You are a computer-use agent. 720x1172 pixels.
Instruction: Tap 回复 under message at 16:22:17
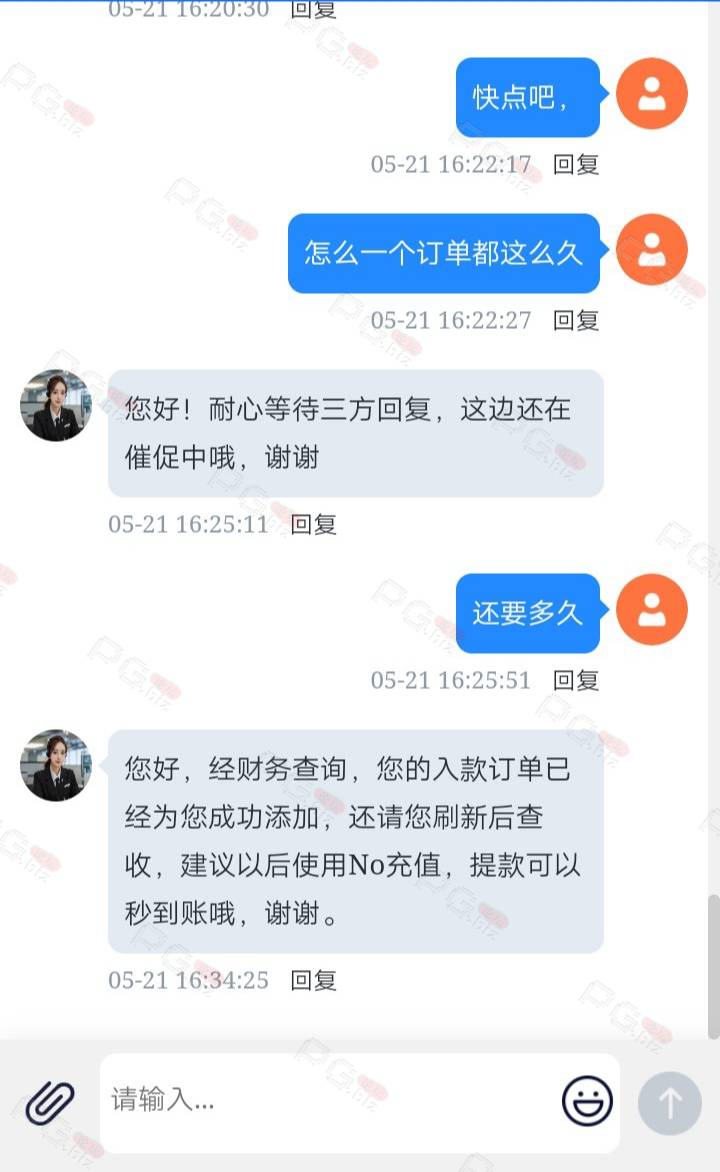click(x=576, y=164)
